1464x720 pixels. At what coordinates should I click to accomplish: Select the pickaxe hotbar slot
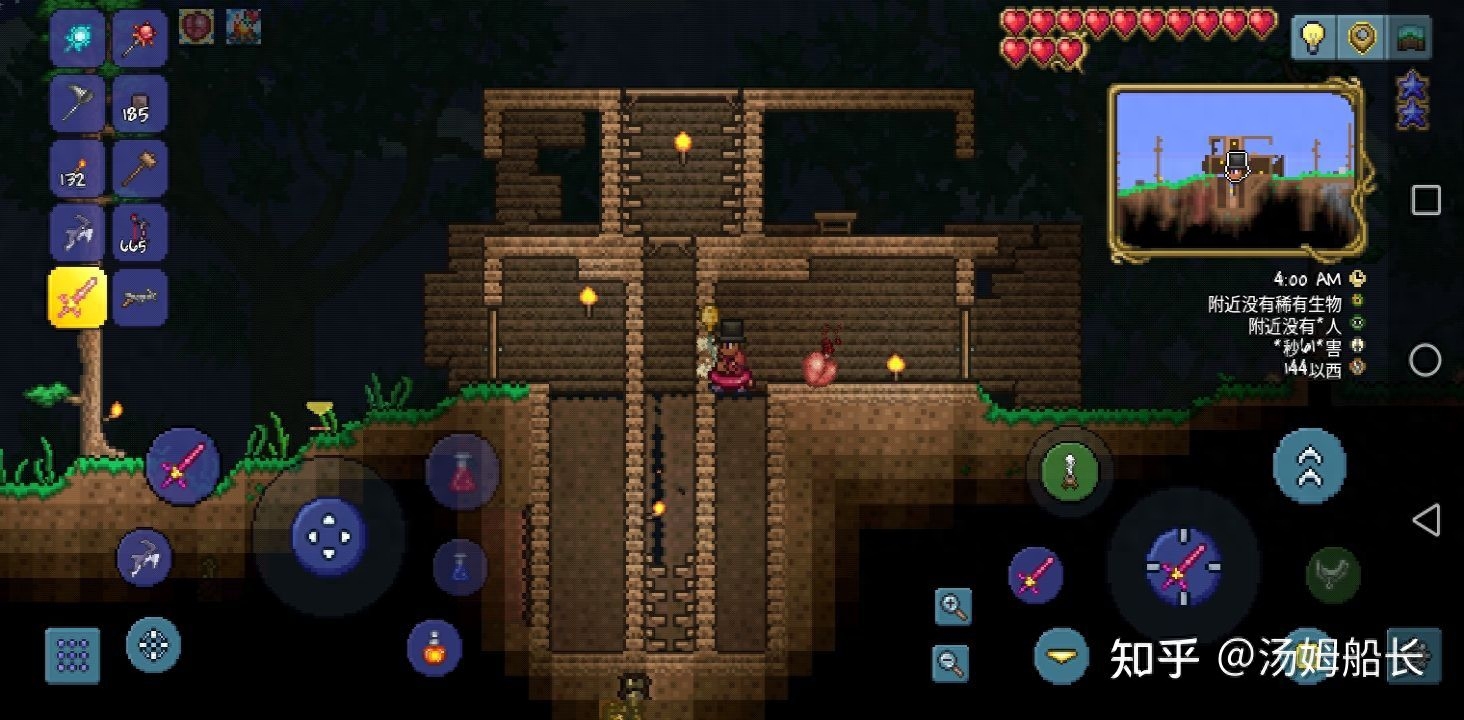78,233
